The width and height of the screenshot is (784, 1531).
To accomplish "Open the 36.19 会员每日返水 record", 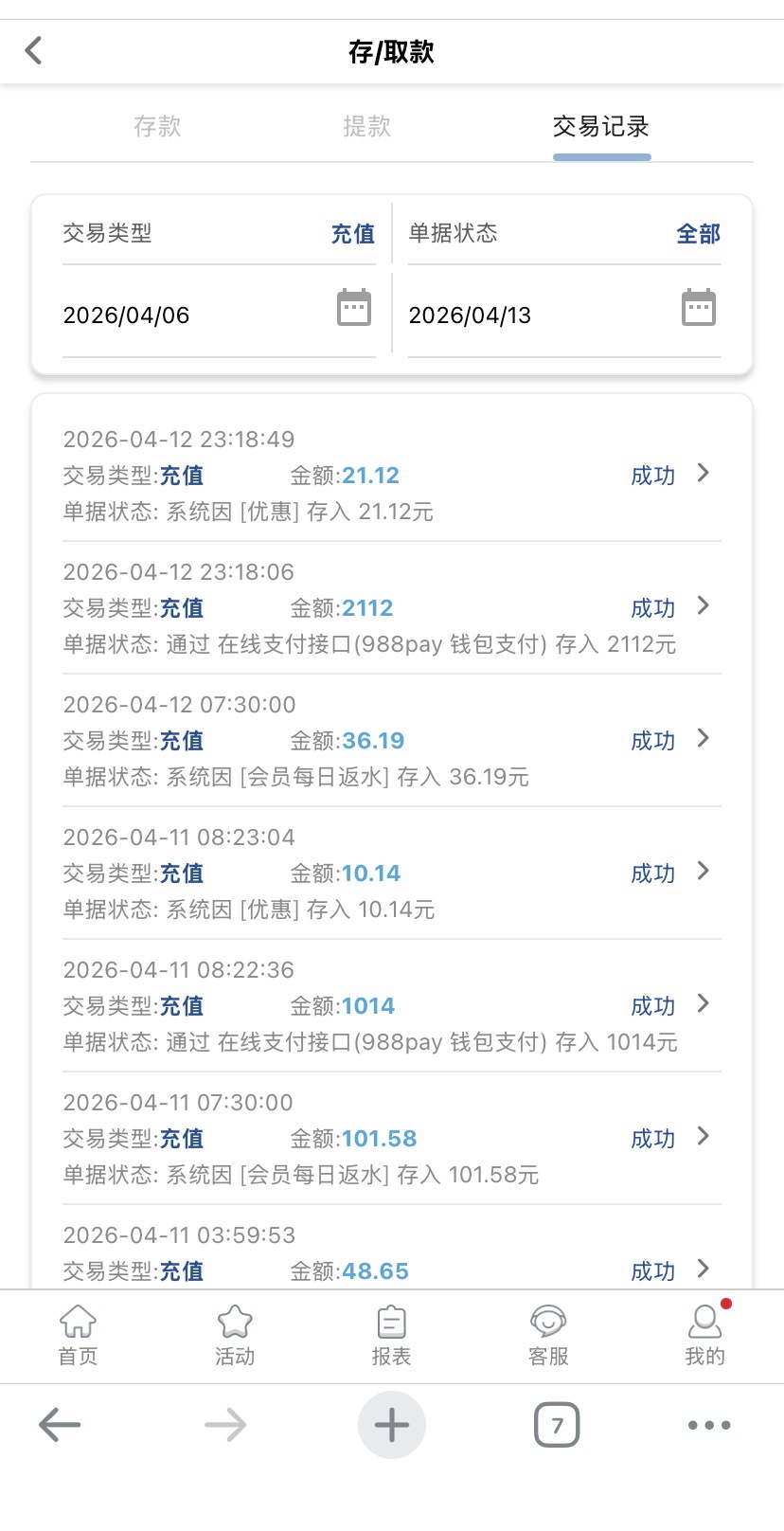I will click(x=702, y=739).
